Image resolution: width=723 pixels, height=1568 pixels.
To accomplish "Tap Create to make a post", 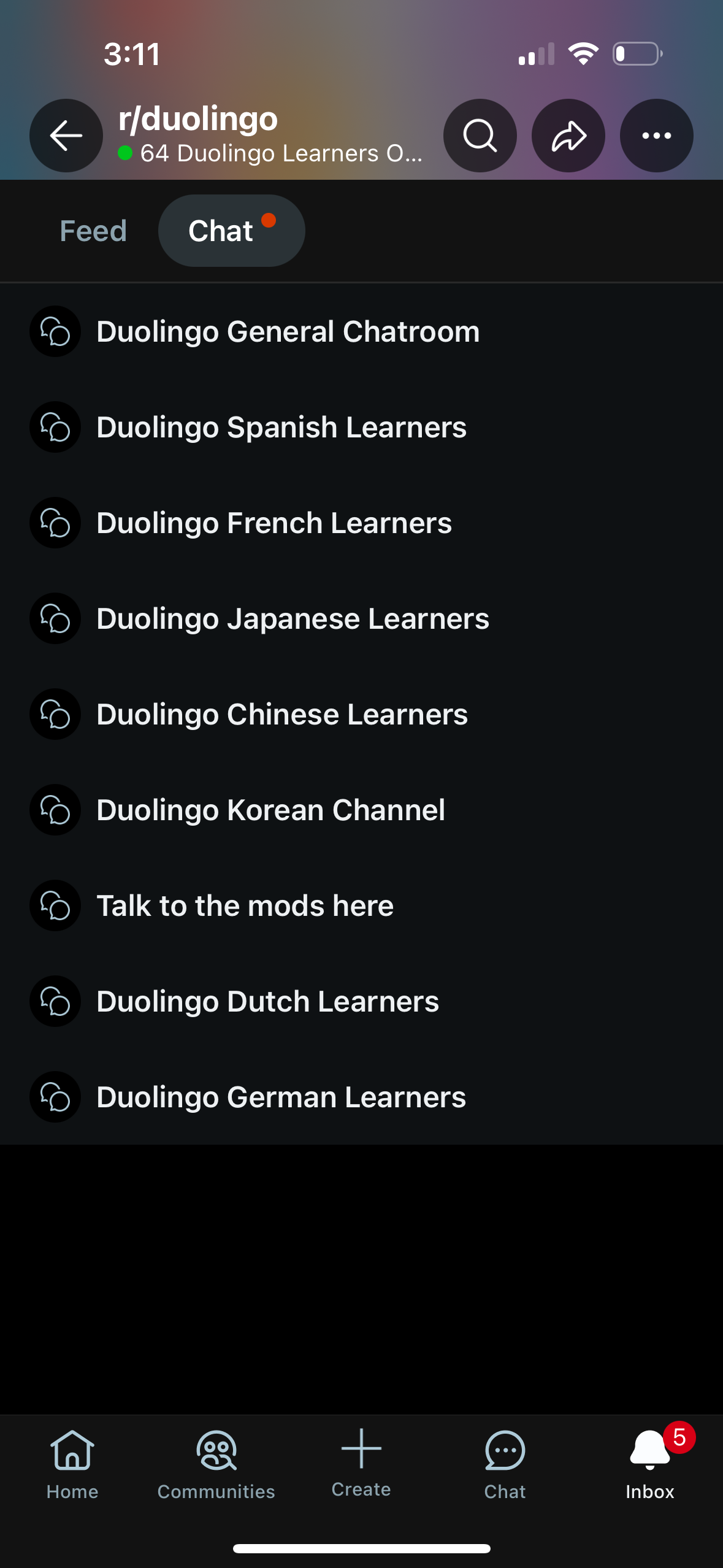I will pos(361,1463).
